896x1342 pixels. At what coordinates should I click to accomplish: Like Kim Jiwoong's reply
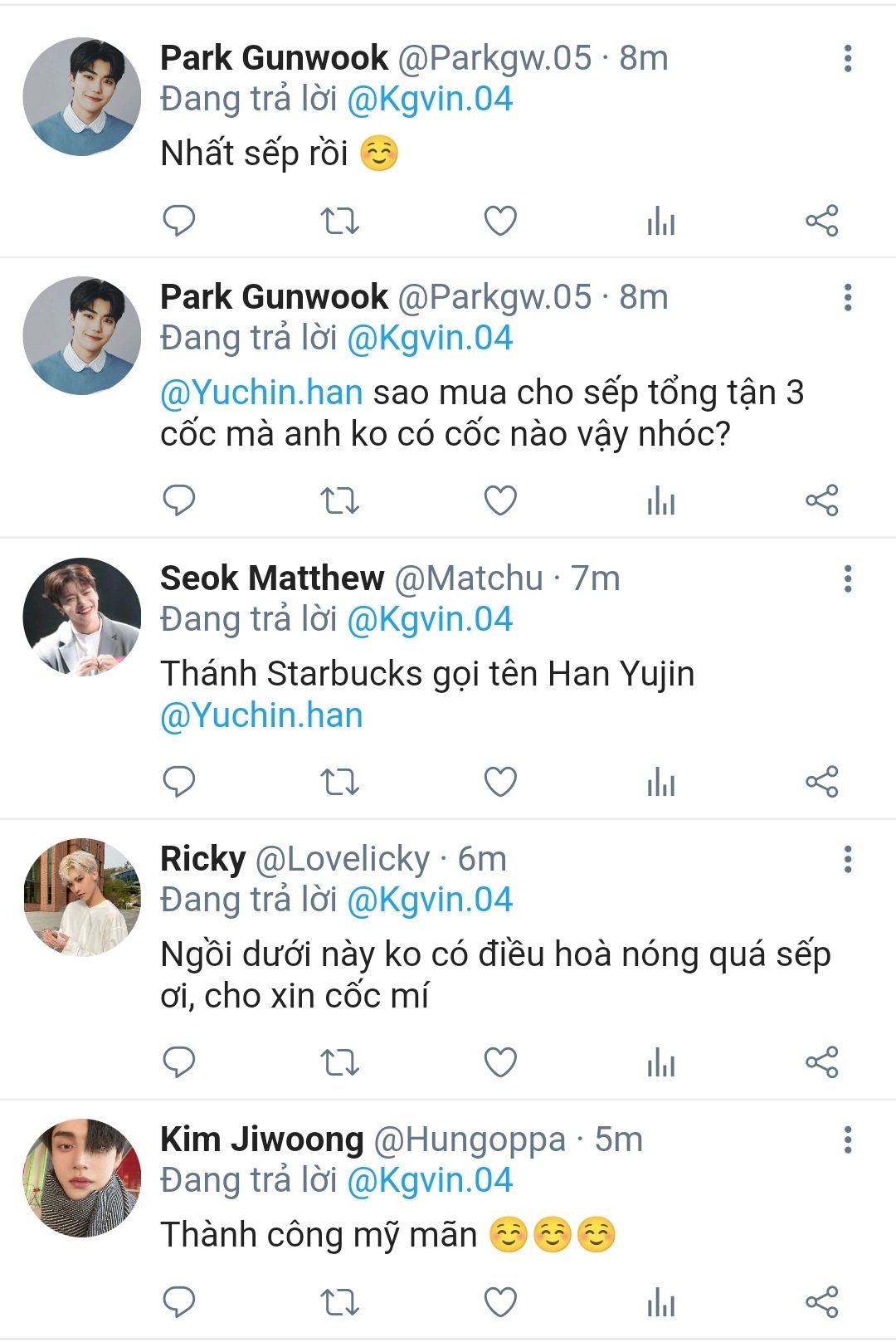[x=500, y=1301]
